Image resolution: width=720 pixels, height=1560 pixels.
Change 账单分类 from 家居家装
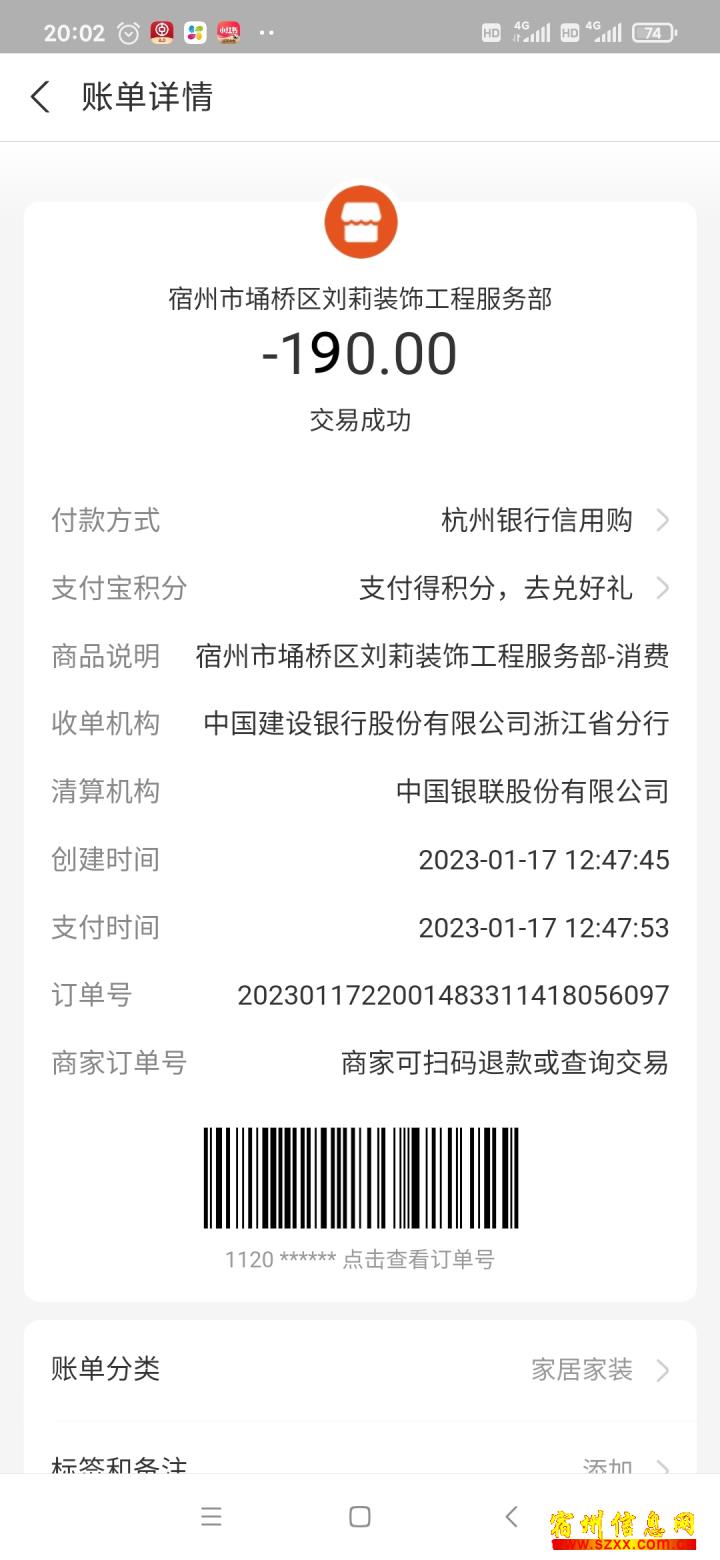(x=360, y=1369)
